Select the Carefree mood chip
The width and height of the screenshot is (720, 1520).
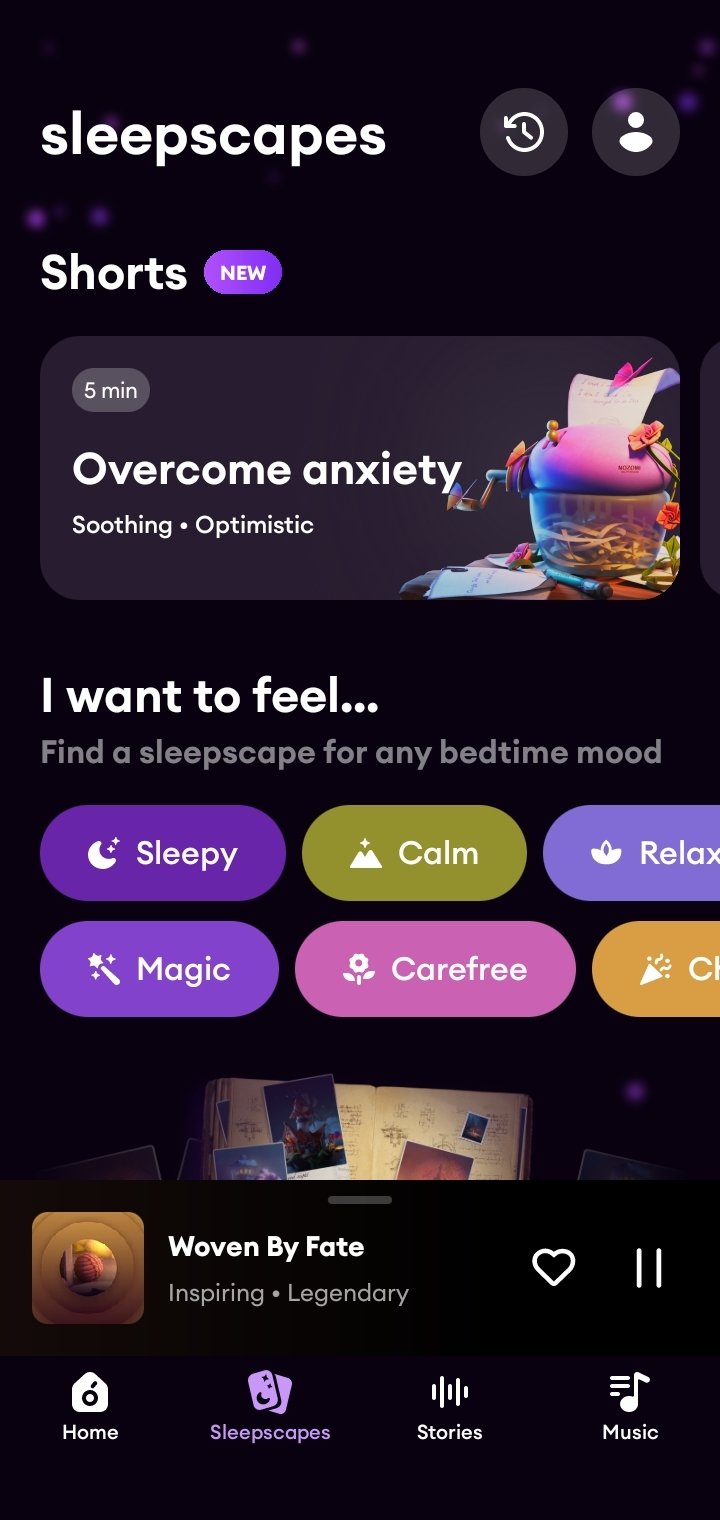point(435,969)
